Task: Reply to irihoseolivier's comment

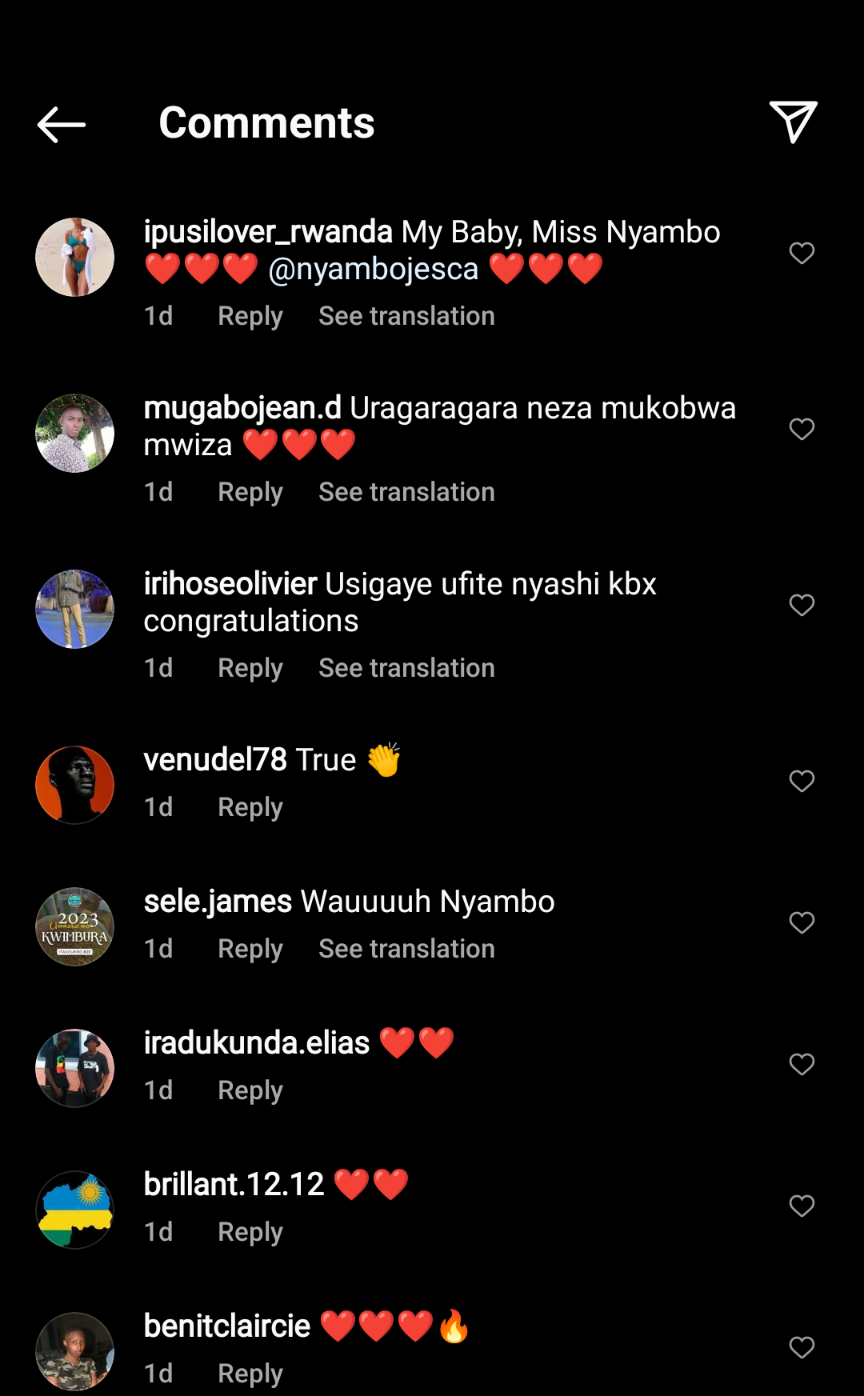Action: 250,668
